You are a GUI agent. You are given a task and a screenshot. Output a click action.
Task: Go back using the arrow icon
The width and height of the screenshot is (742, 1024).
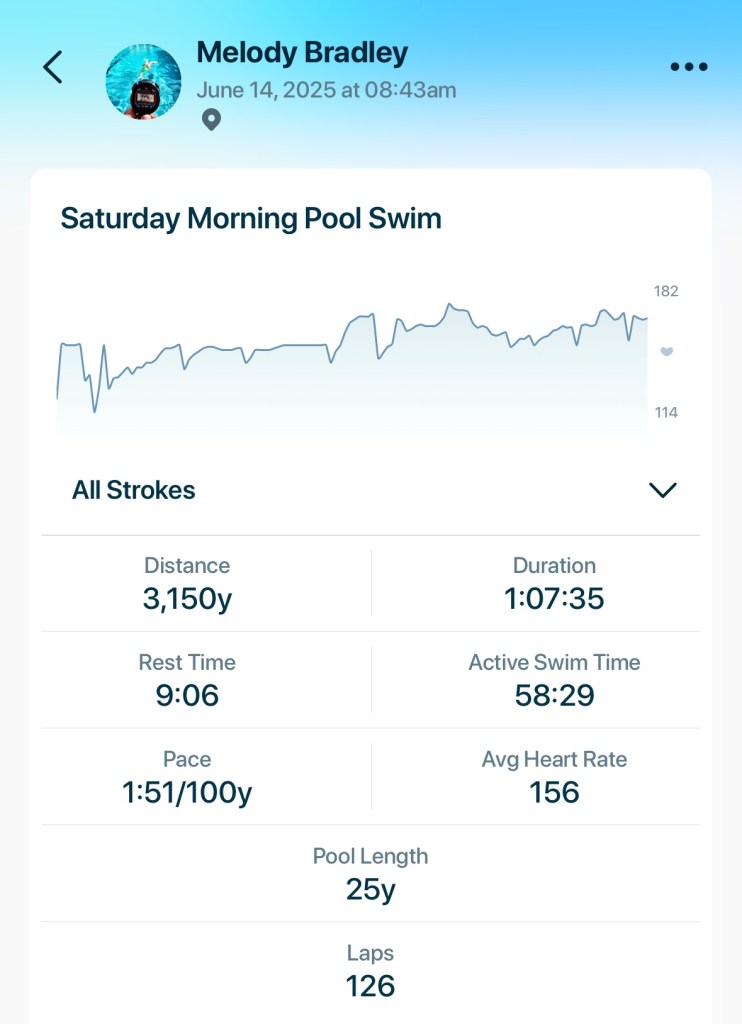(x=53, y=68)
